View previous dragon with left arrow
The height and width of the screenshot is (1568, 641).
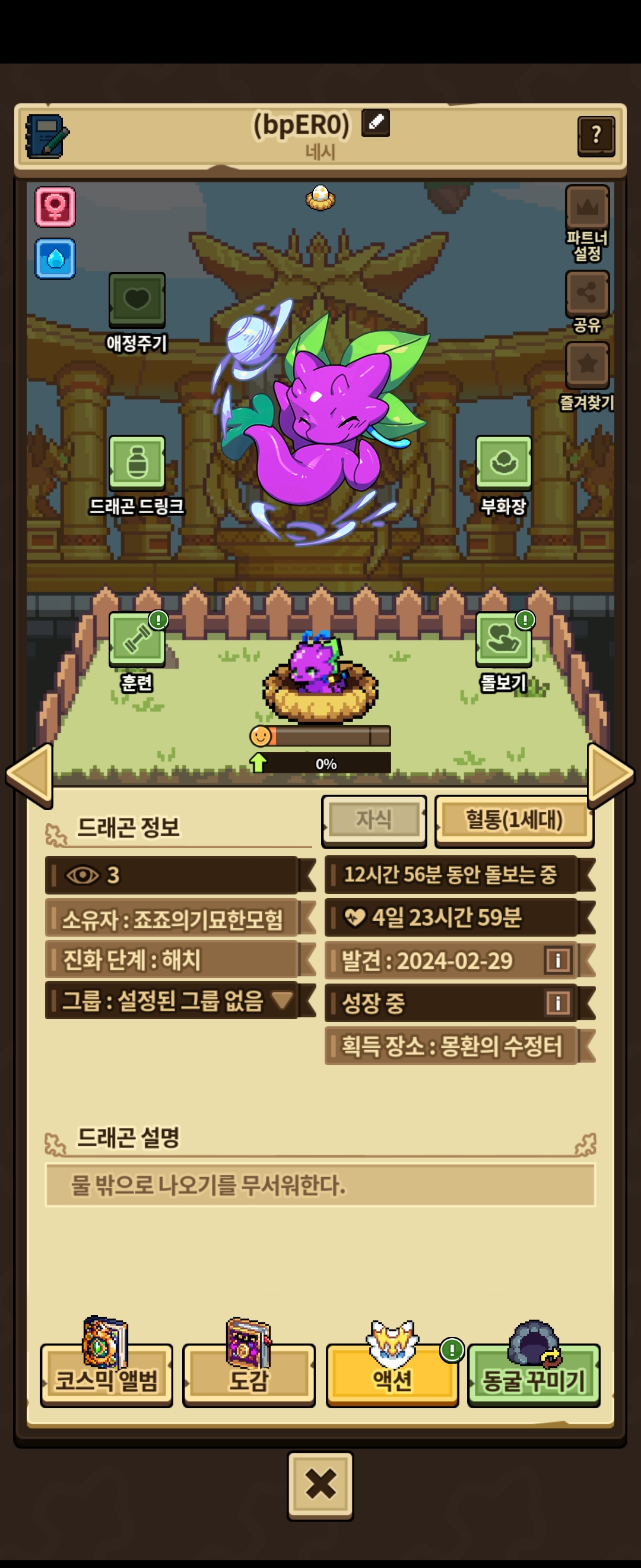point(29,774)
